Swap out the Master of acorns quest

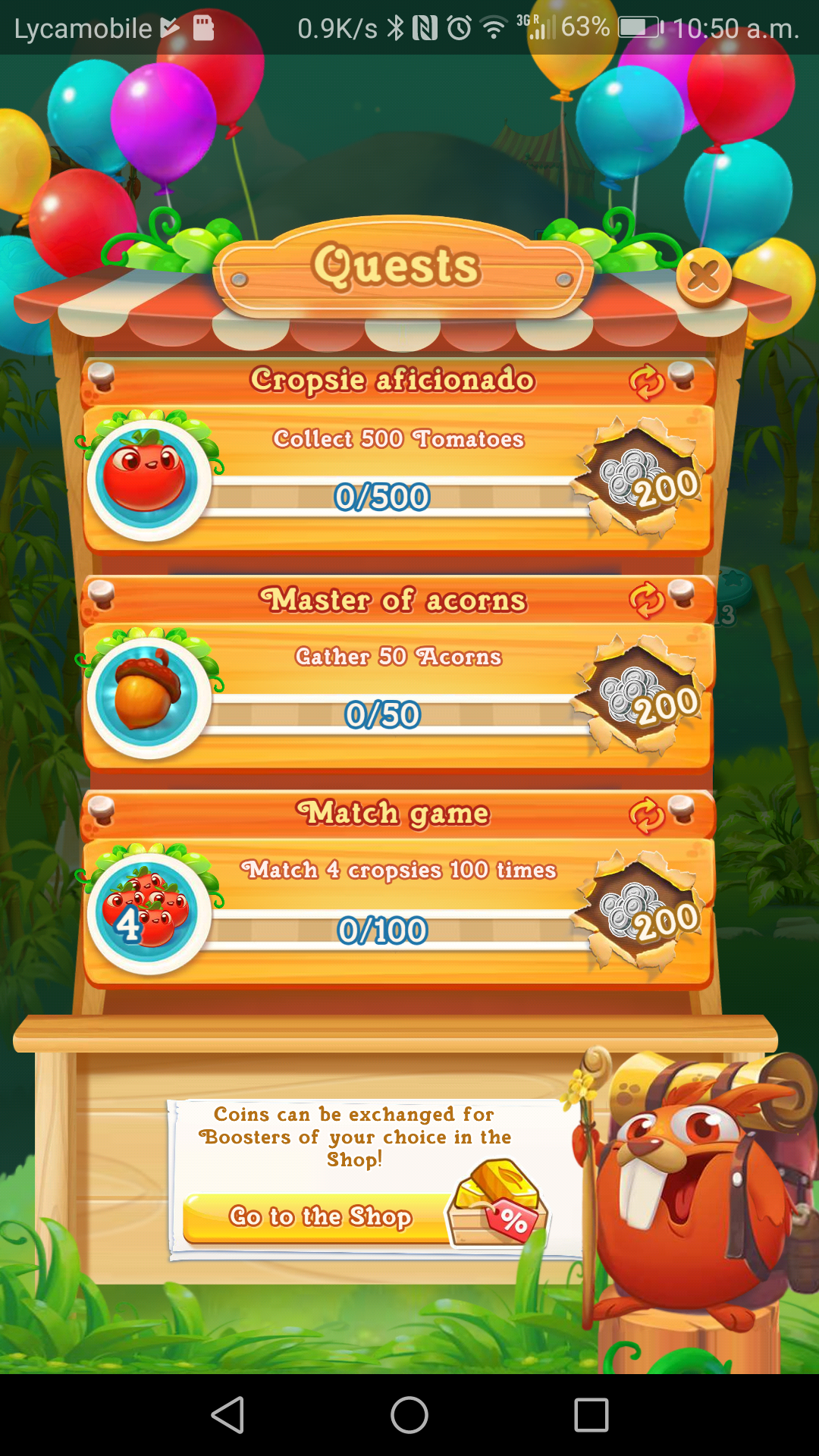point(647,601)
